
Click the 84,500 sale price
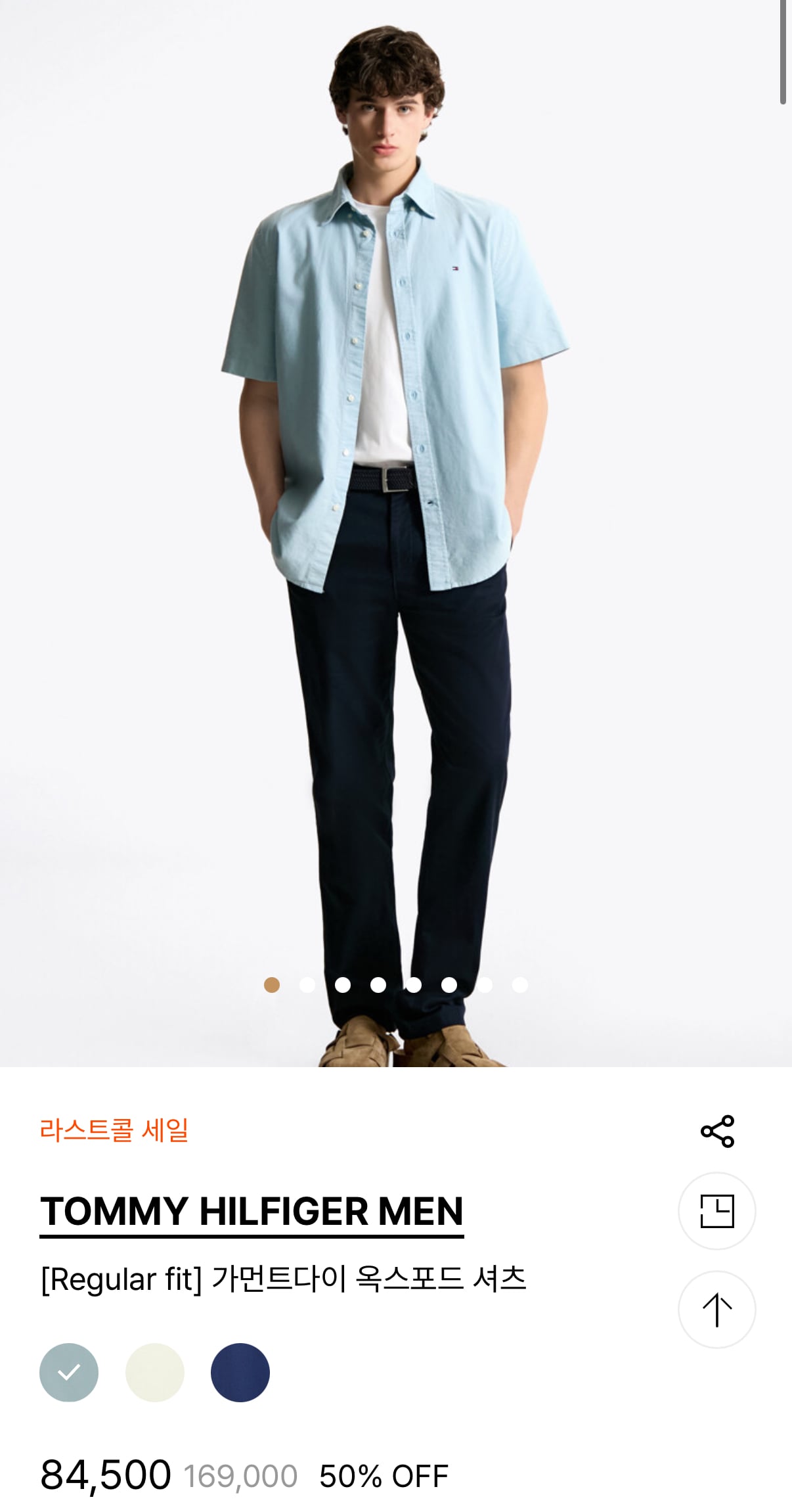coord(105,1473)
